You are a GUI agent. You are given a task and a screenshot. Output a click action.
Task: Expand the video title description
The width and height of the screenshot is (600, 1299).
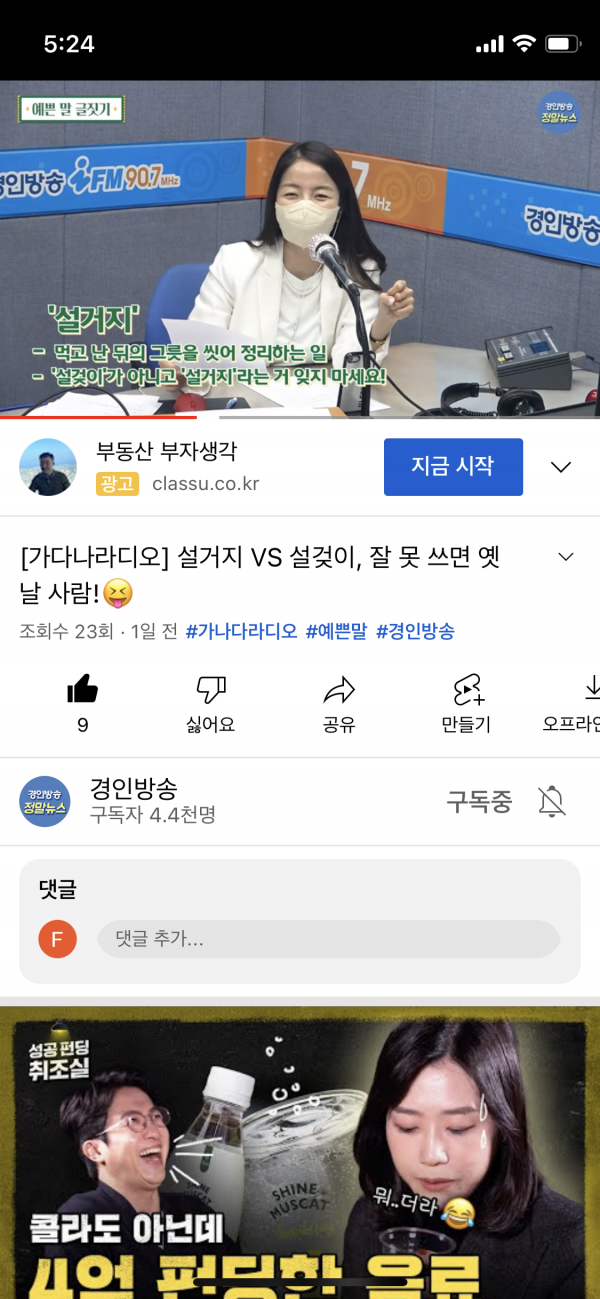pos(565,557)
